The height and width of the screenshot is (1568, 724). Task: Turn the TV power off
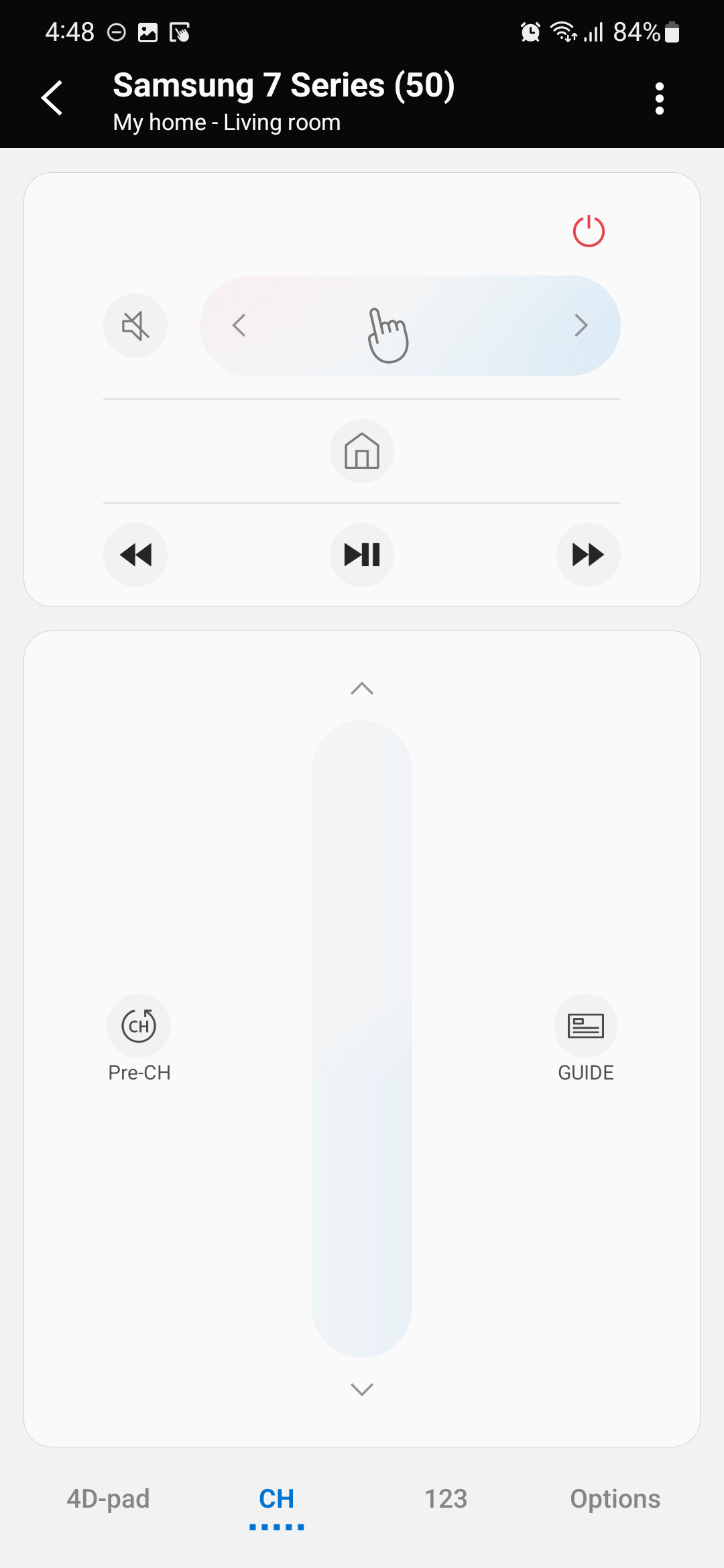pyautogui.click(x=589, y=231)
